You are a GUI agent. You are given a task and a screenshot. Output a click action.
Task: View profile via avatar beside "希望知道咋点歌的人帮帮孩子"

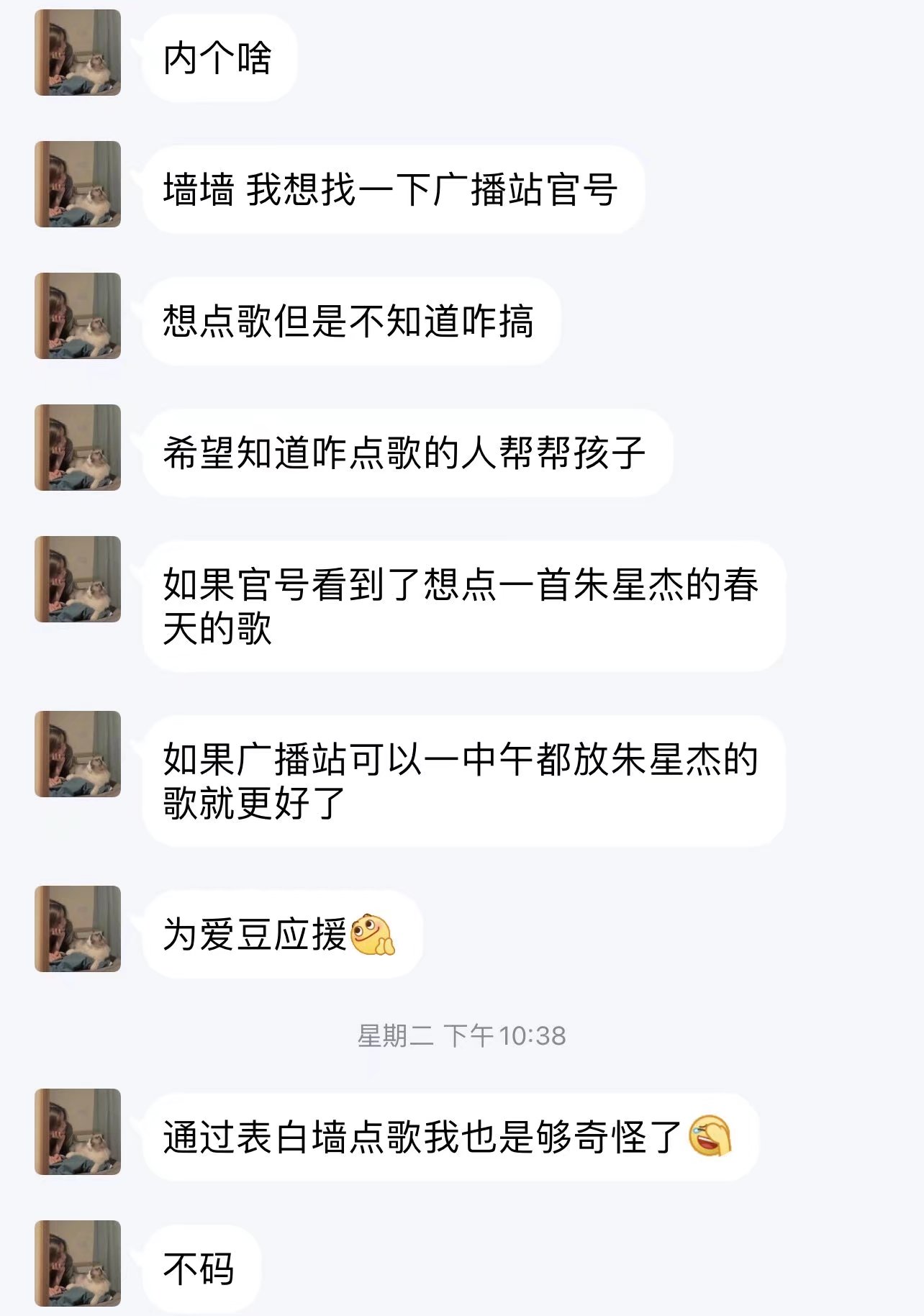click(x=78, y=448)
